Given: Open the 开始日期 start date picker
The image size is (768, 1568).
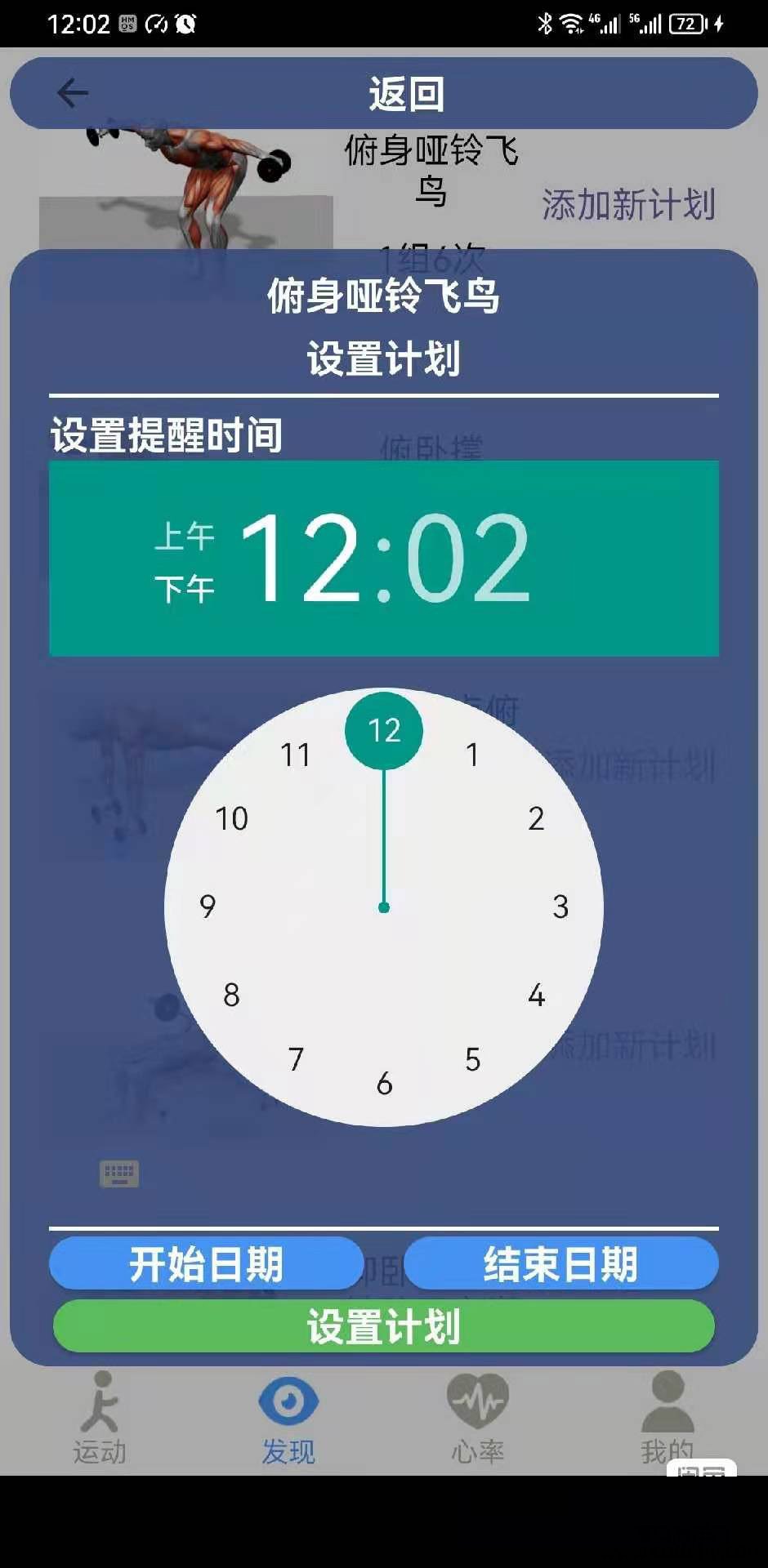Looking at the screenshot, I should coord(206,1263).
